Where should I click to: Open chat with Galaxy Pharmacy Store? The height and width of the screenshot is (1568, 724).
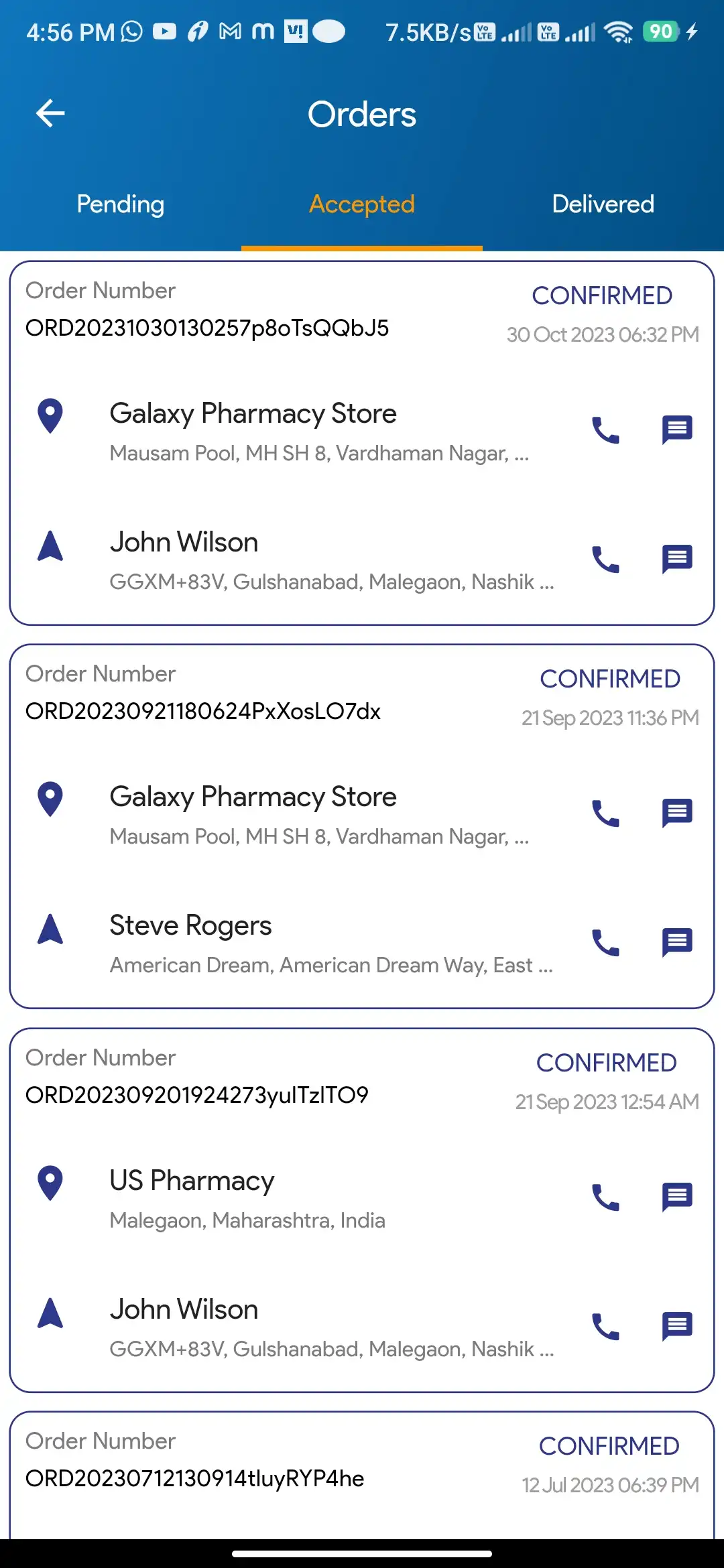tap(676, 430)
